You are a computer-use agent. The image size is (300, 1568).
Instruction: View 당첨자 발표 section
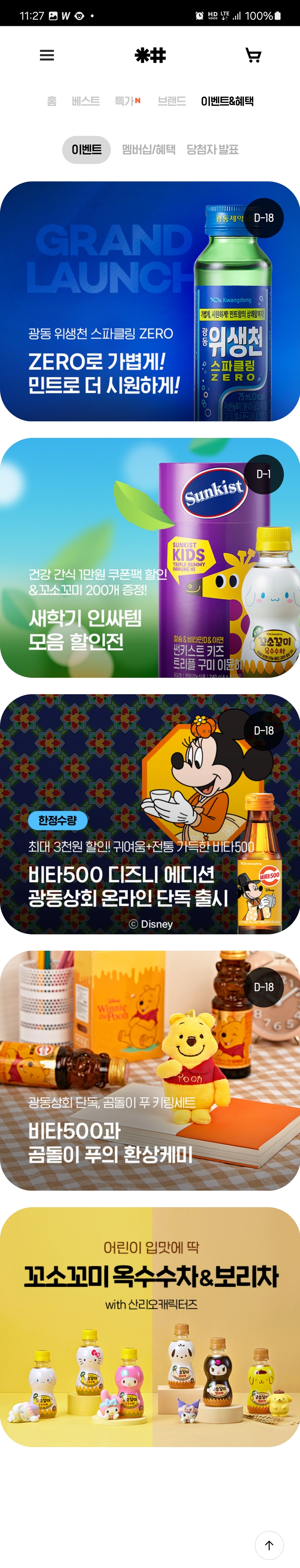pyautogui.click(x=212, y=150)
